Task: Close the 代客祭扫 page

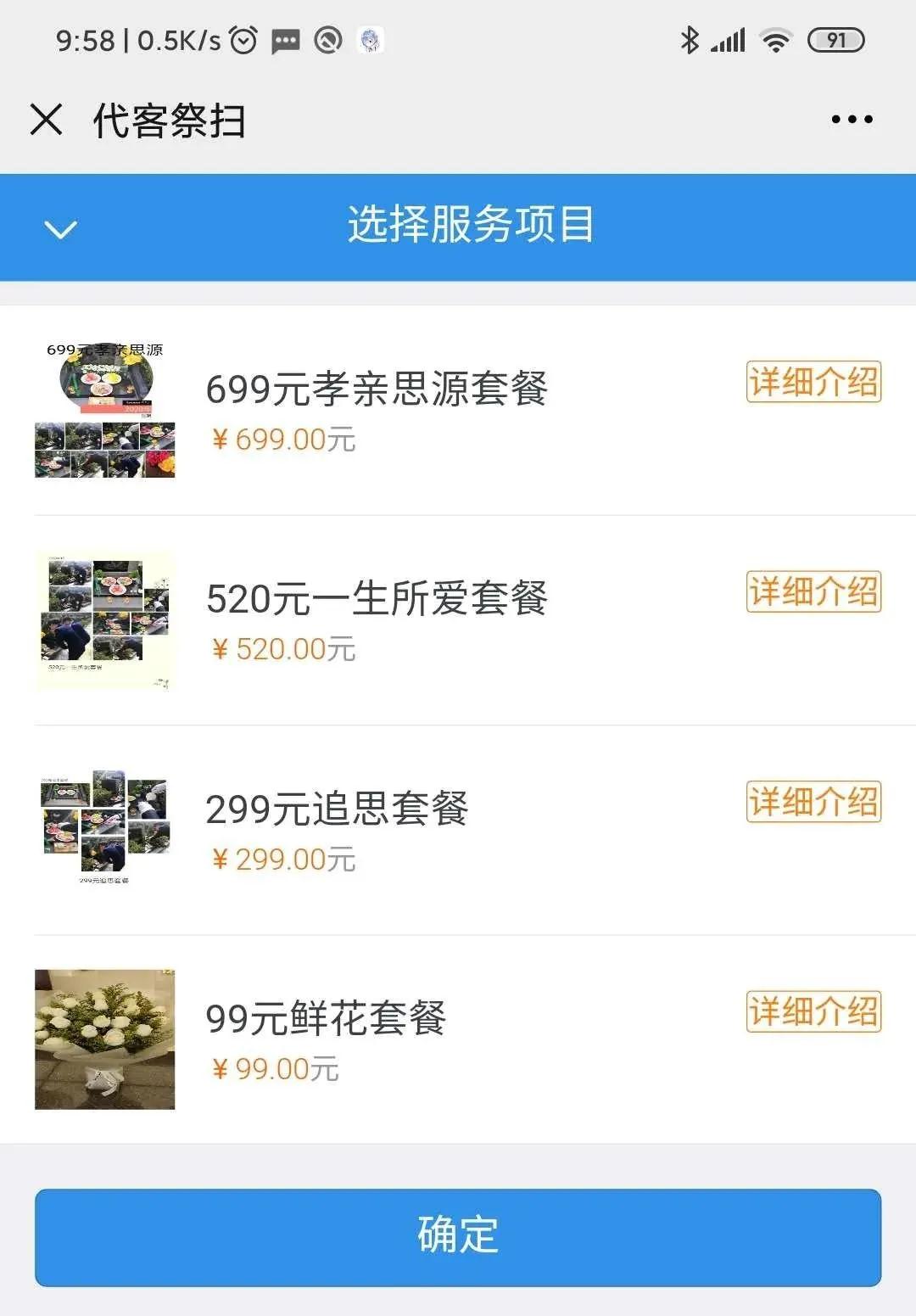Action: (x=47, y=120)
